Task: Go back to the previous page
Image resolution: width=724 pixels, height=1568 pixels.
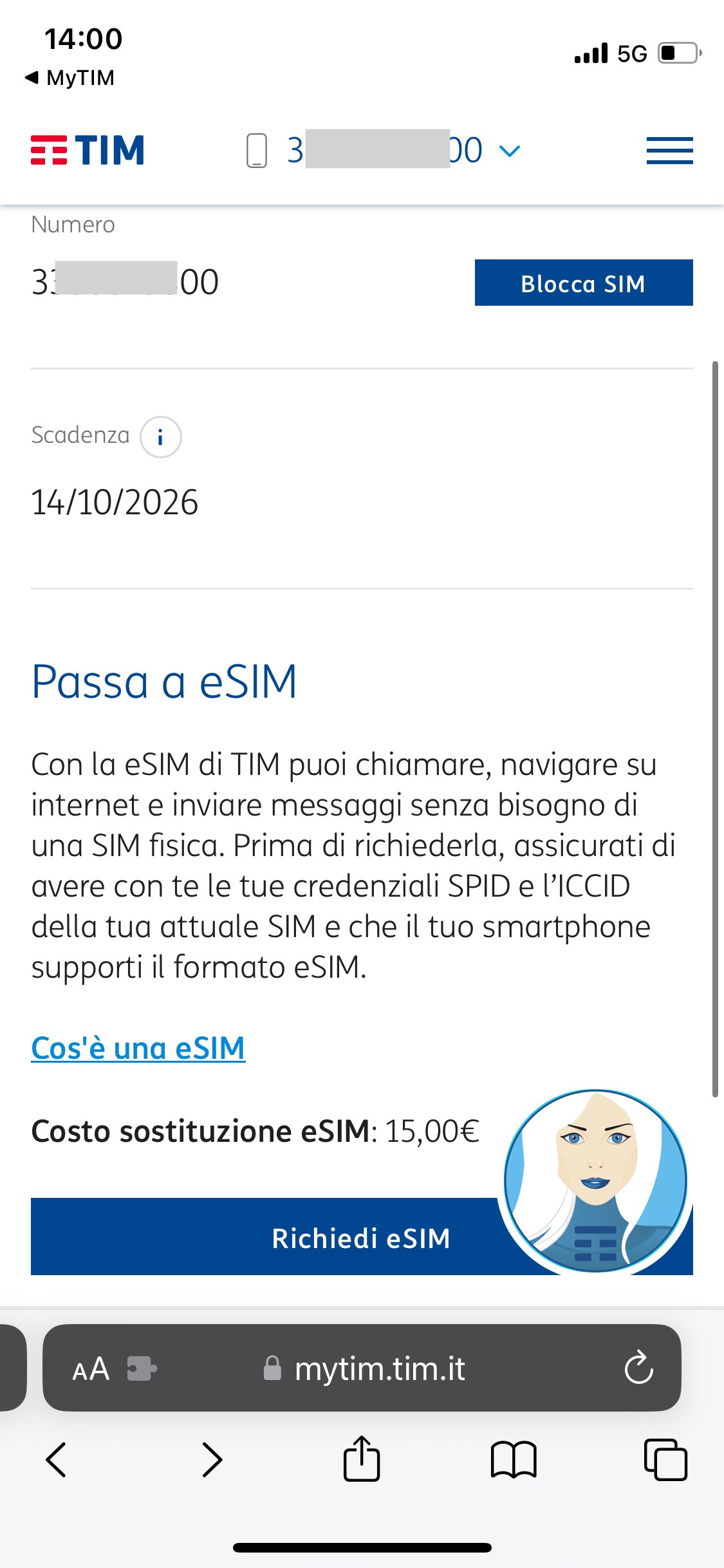Action: [57, 1459]
